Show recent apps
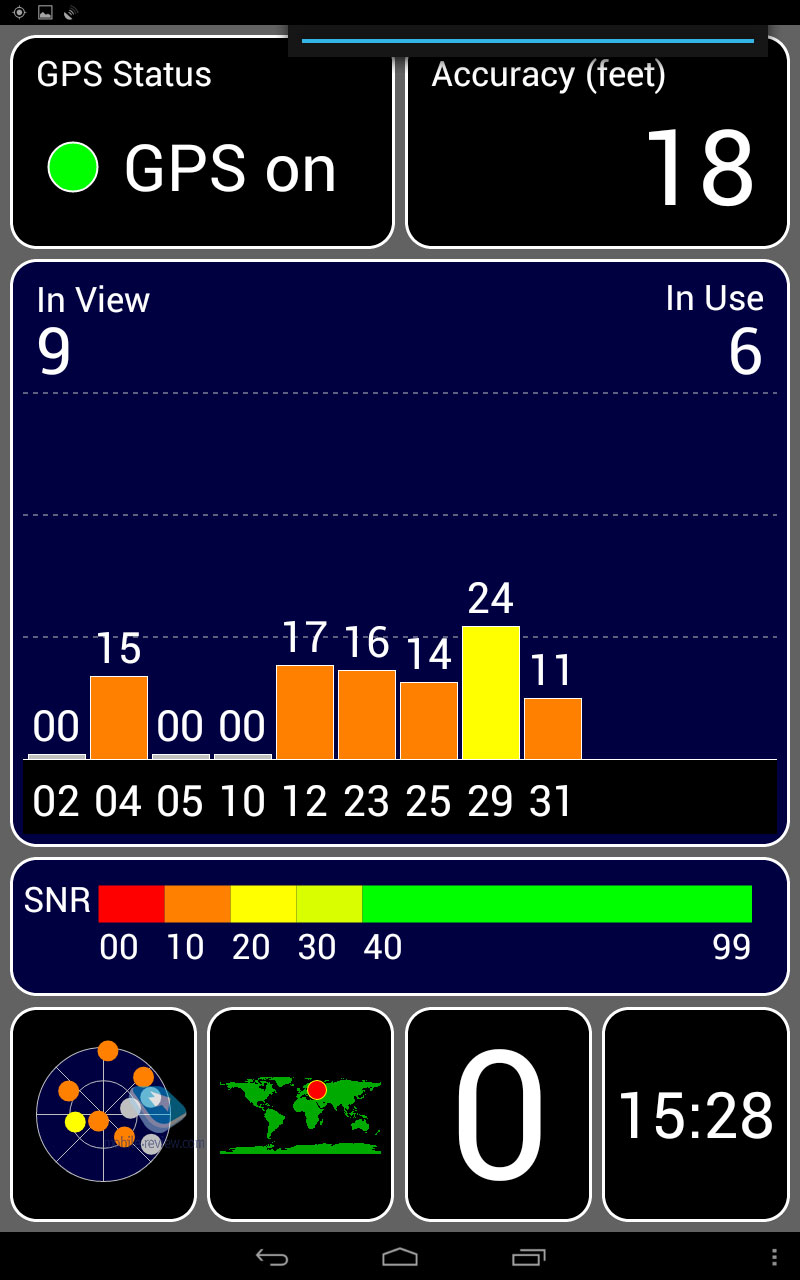Viewport: 800px width, 1280px height. [x=529, y=1257]
